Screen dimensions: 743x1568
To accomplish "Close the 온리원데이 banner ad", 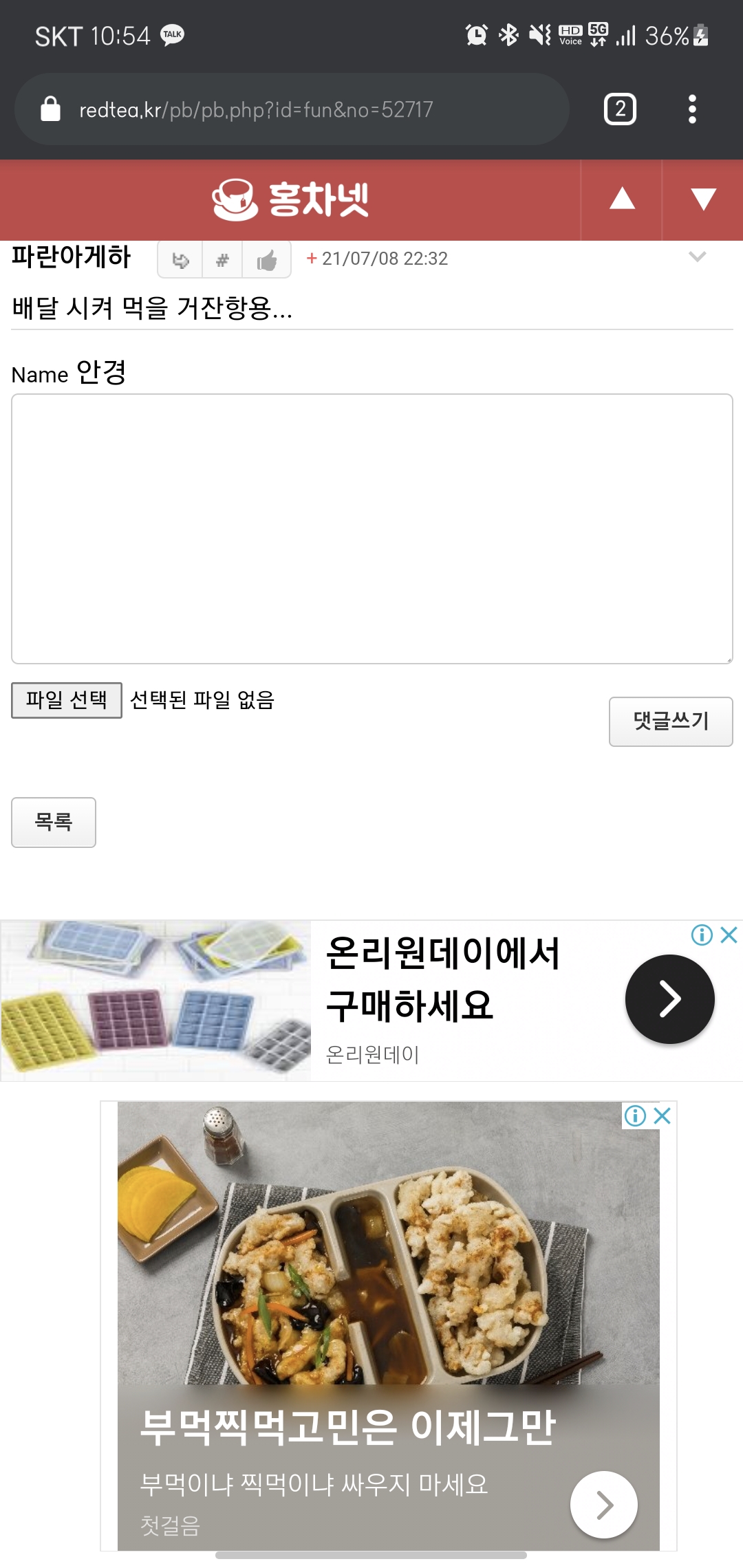I will pyautogui.click(x=729, y=935).
